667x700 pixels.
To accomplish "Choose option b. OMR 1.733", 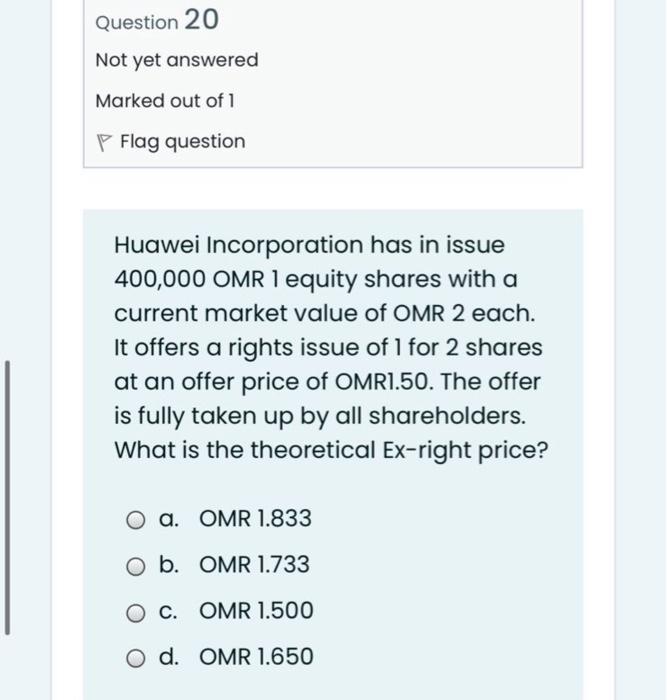I will pyautogui.click(x=136, y=566).
